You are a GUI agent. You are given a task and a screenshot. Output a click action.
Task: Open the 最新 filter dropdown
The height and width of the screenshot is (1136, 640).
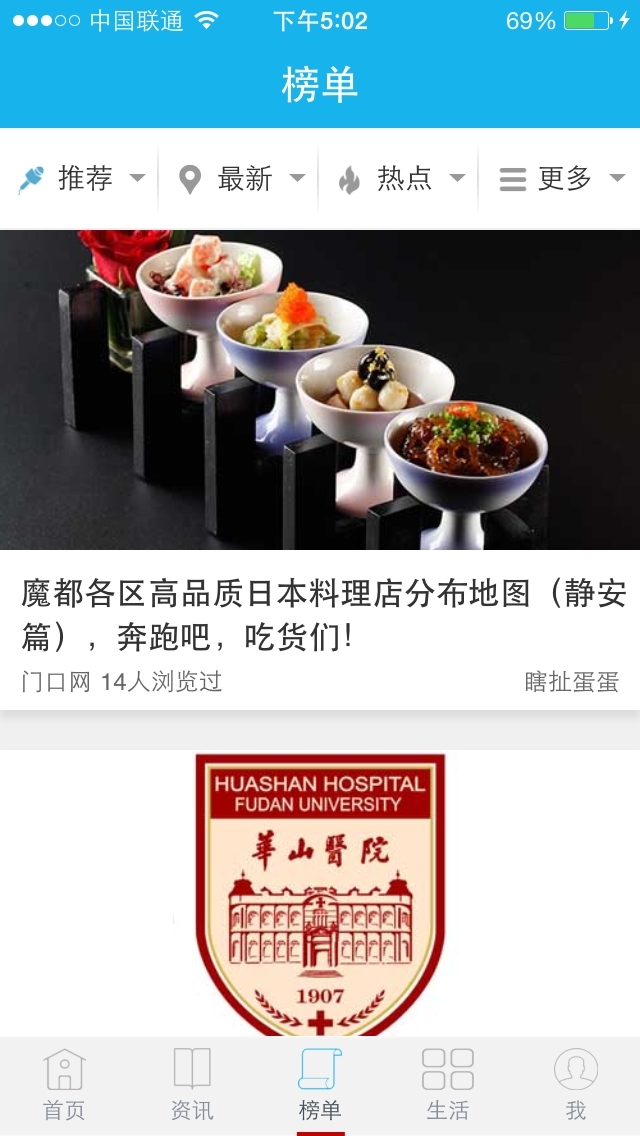[241, 179]
